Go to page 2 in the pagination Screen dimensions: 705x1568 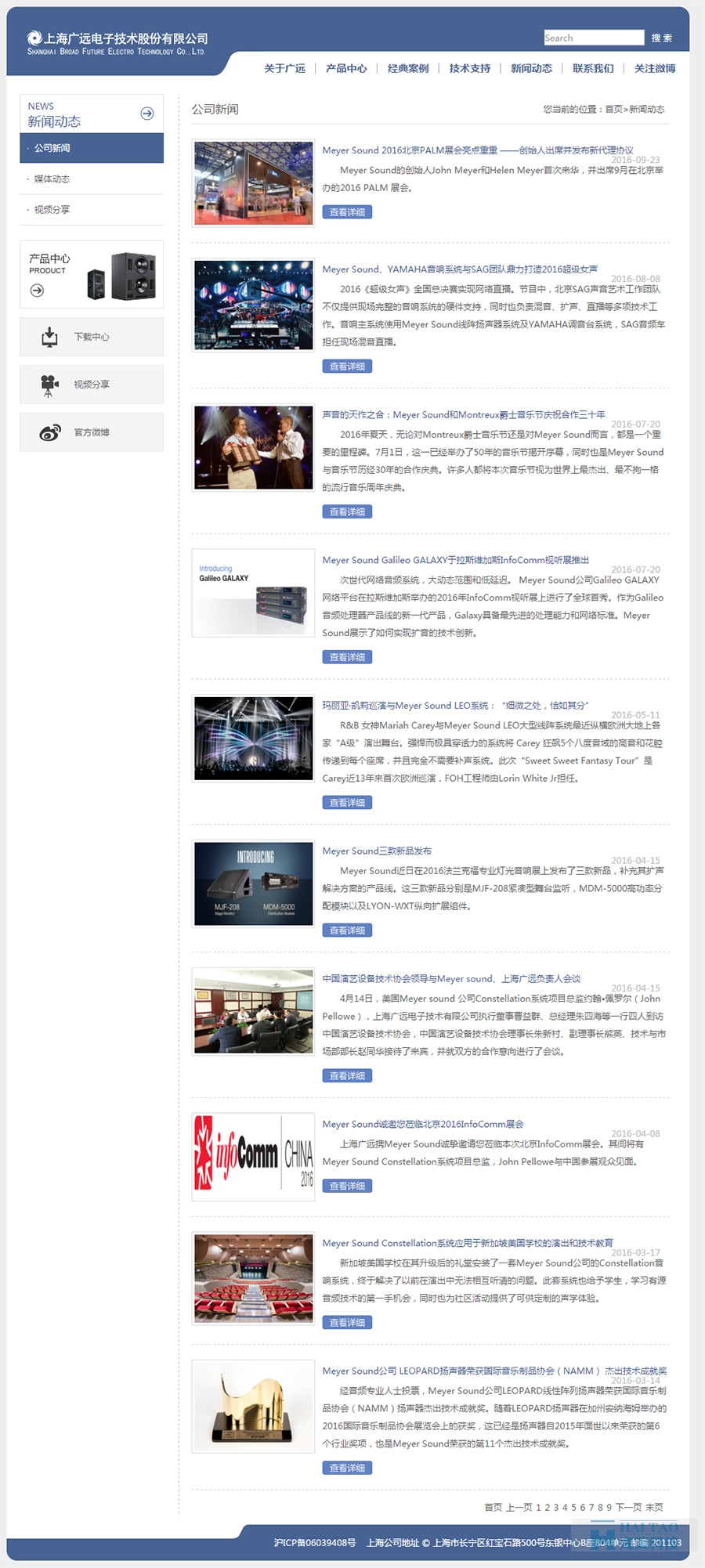[548, 1507]
